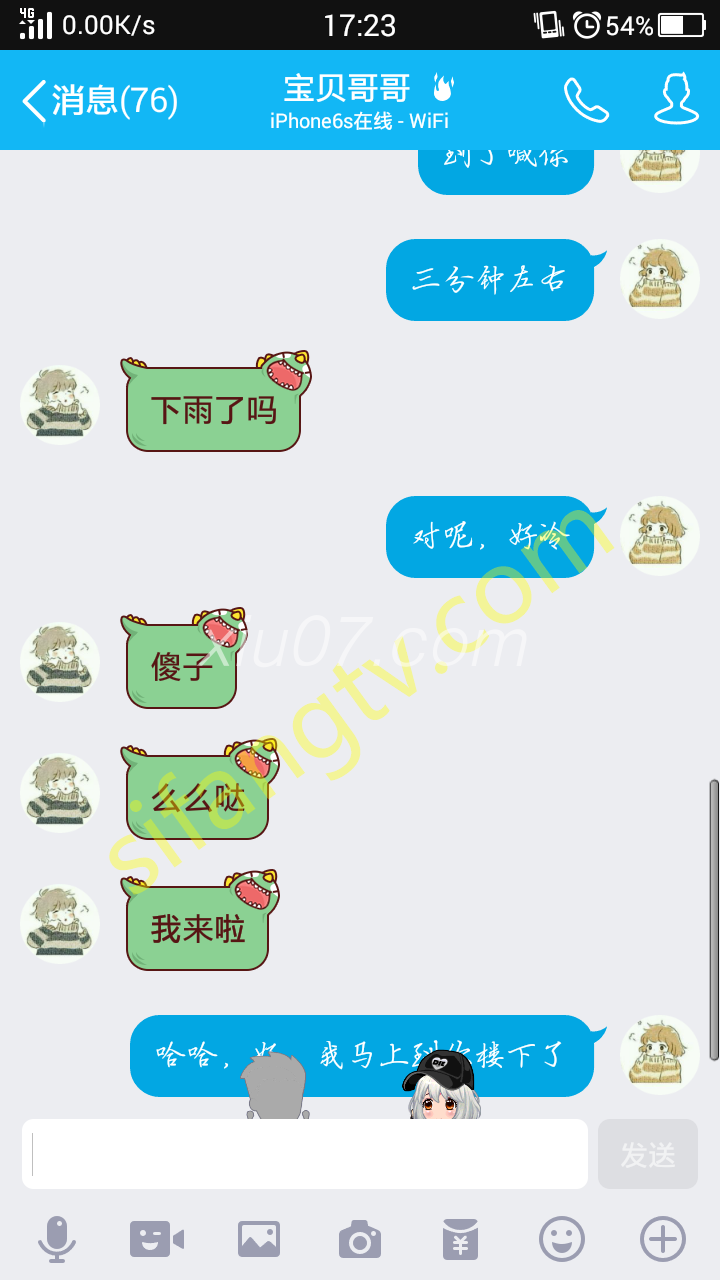This screenshot has height=1280, width=720.
Task: Tap my avatar beside 三分钟左右 message
Action: pyautogui.click(x=660, y=278)
